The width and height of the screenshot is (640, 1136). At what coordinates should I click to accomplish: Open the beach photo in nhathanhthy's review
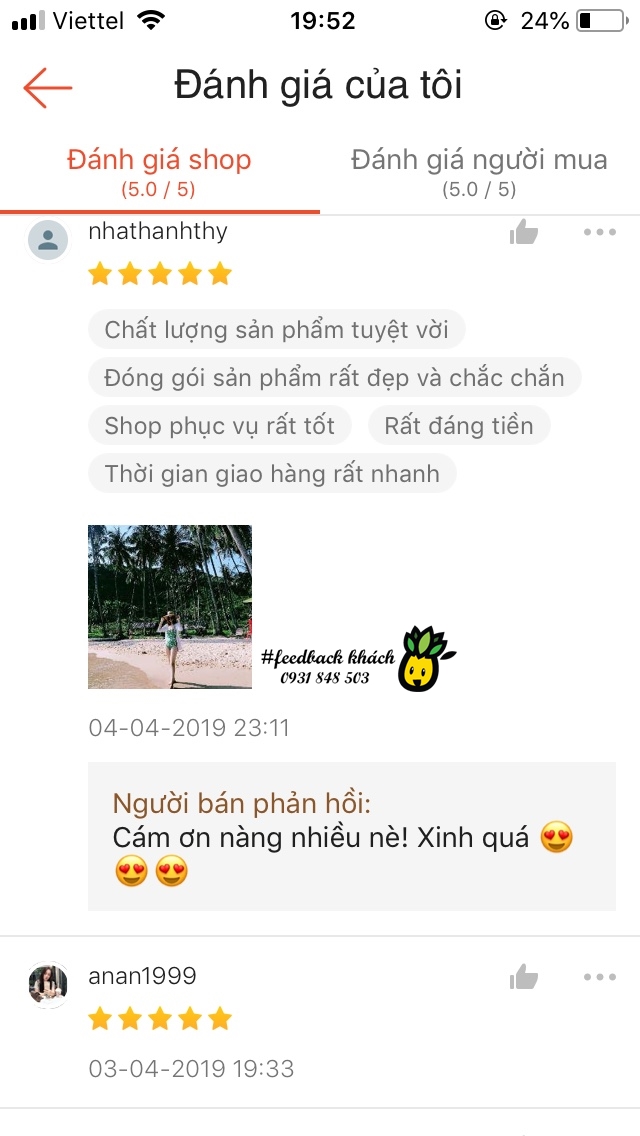tap(170, 606)
